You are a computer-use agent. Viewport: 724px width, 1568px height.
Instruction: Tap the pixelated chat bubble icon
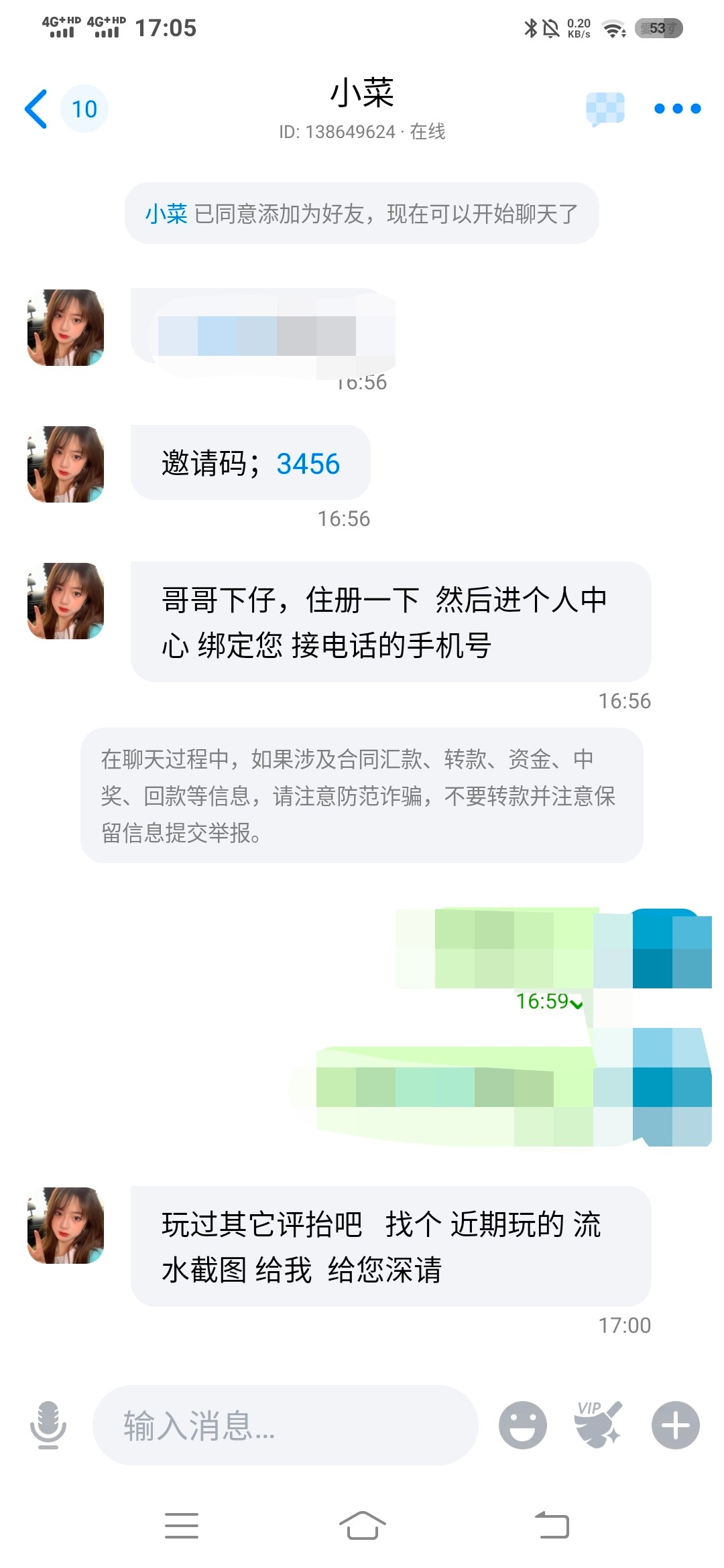point(605,109)
